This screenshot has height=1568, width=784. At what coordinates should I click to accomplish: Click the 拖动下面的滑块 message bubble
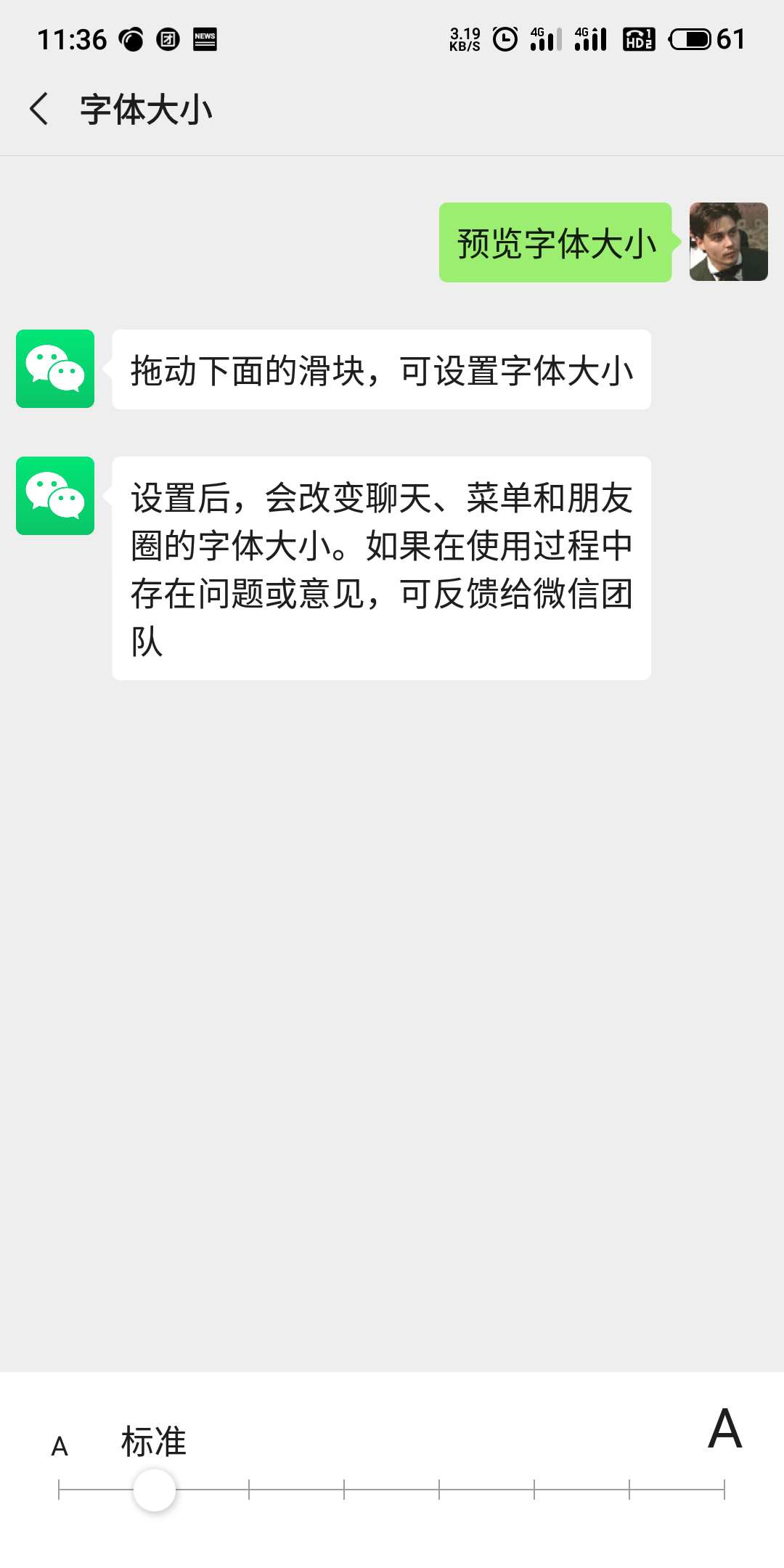[x=383, y=370]
